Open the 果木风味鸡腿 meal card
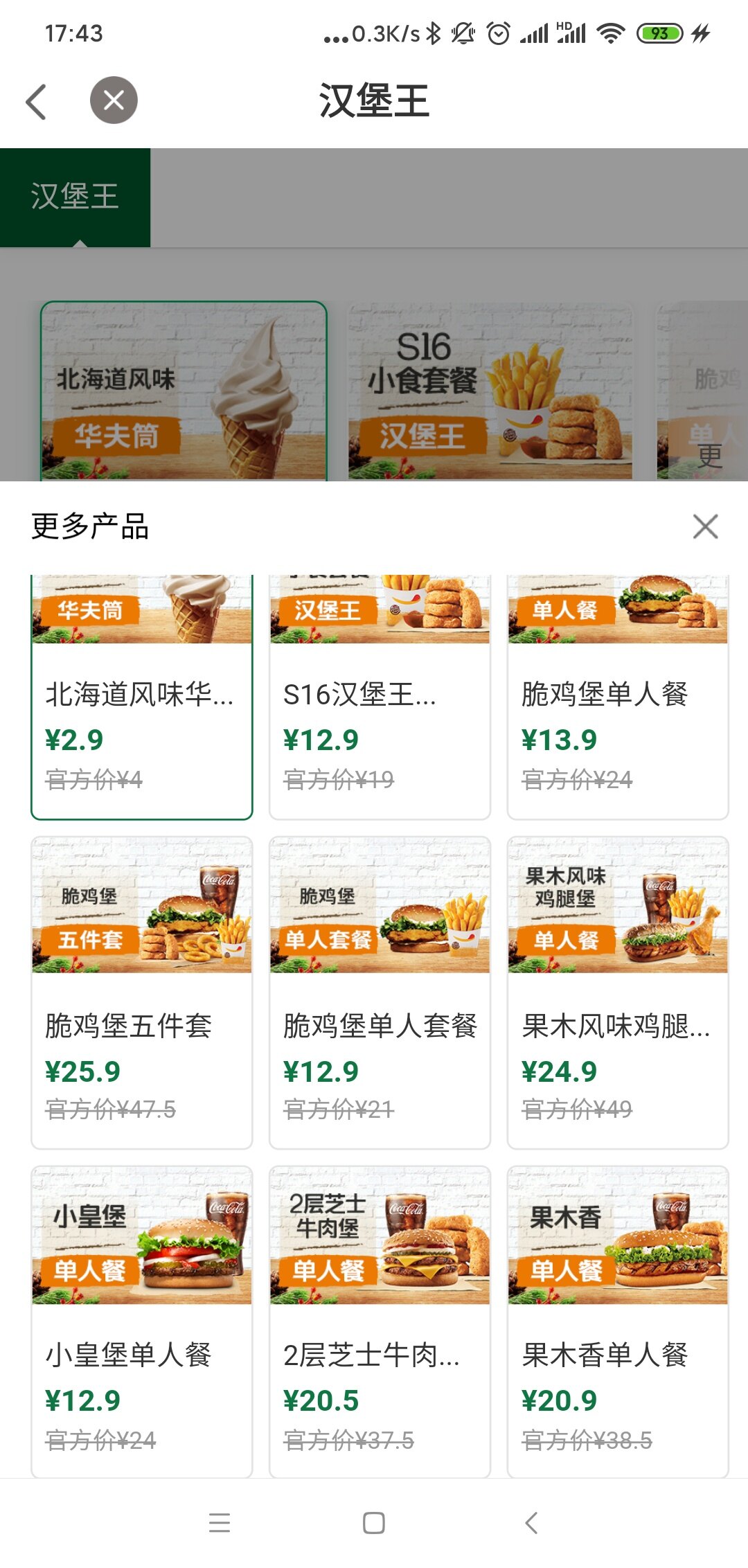 tap(618, 992)
